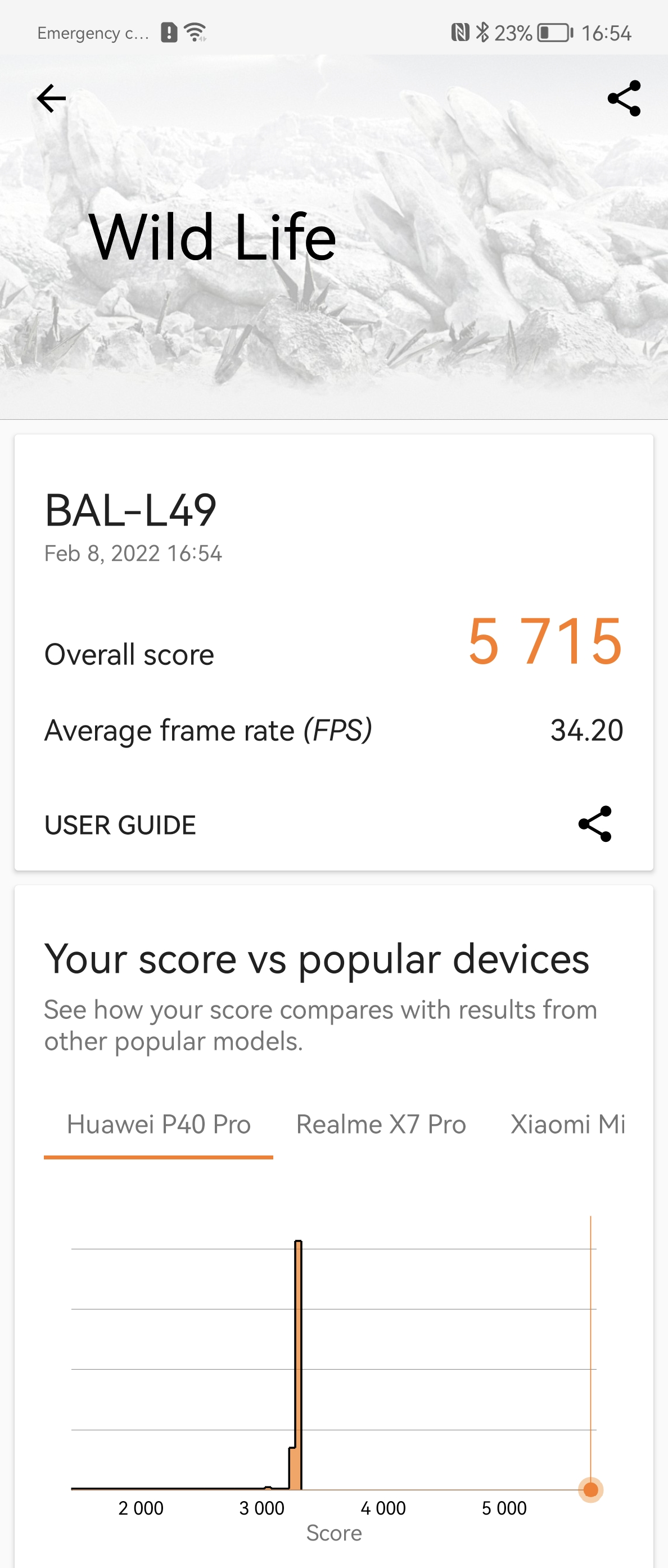Open the USER GUIDE
The width and height of the screenshot is (668, 1568).
point(120,825)
